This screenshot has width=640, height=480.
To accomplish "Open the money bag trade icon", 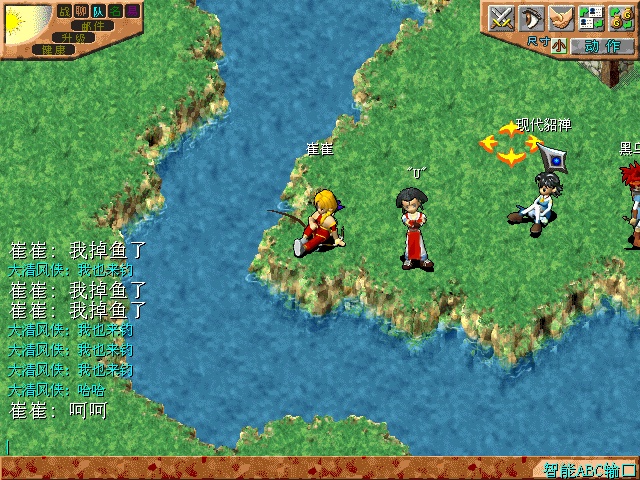I will pos(621,18).
